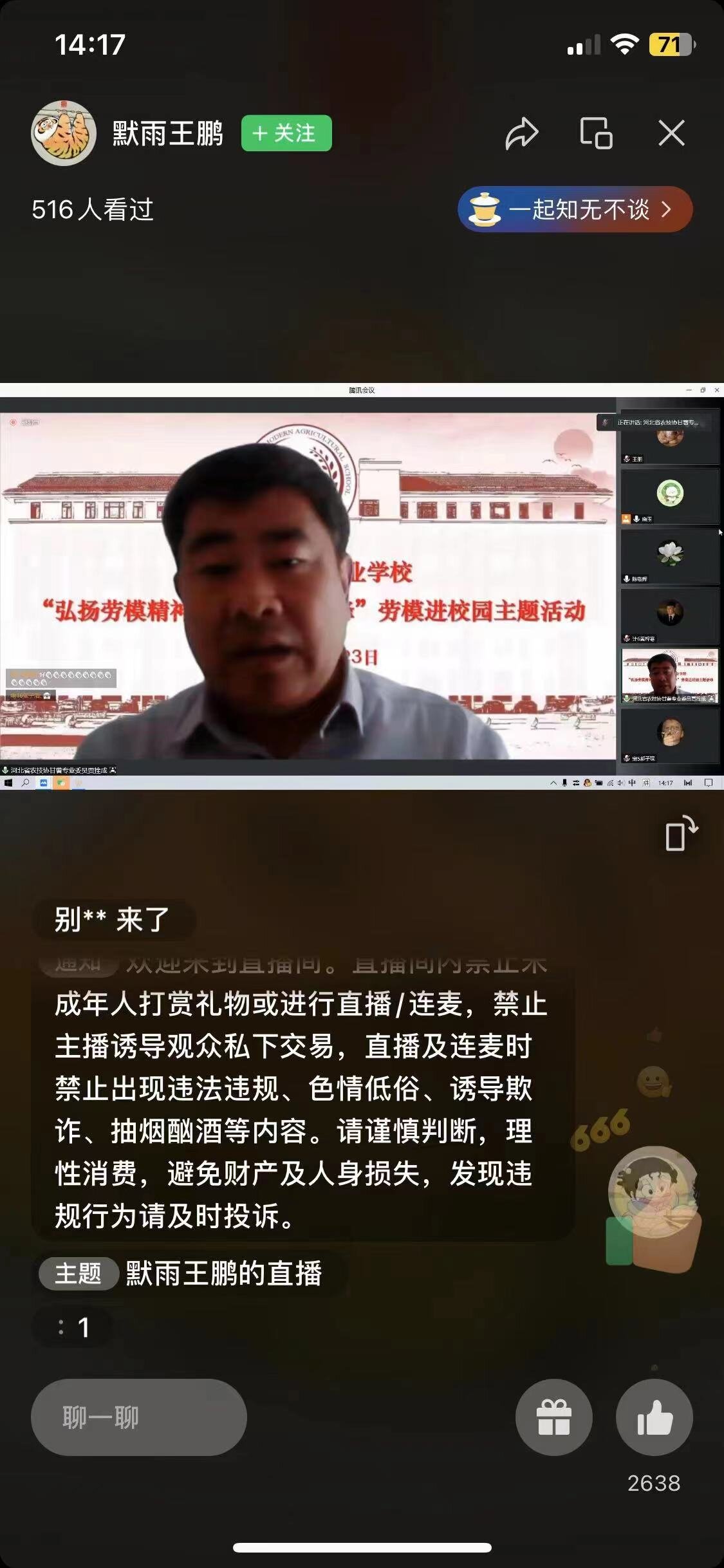724x1568 pixels.
Task: Tap the 聊一聊 comment field
Action: tap(139, 1417)
